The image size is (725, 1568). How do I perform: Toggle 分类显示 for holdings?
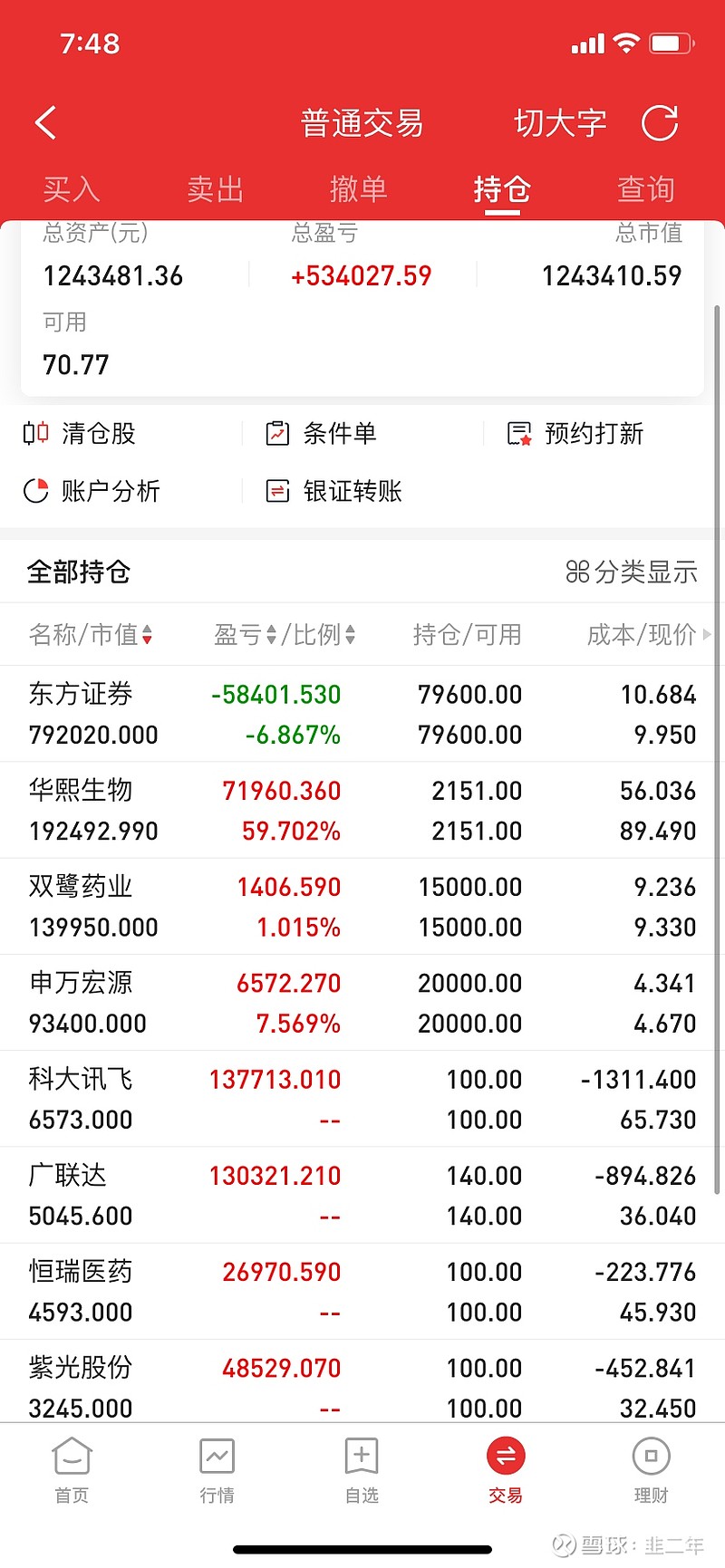tap(632, 572)
